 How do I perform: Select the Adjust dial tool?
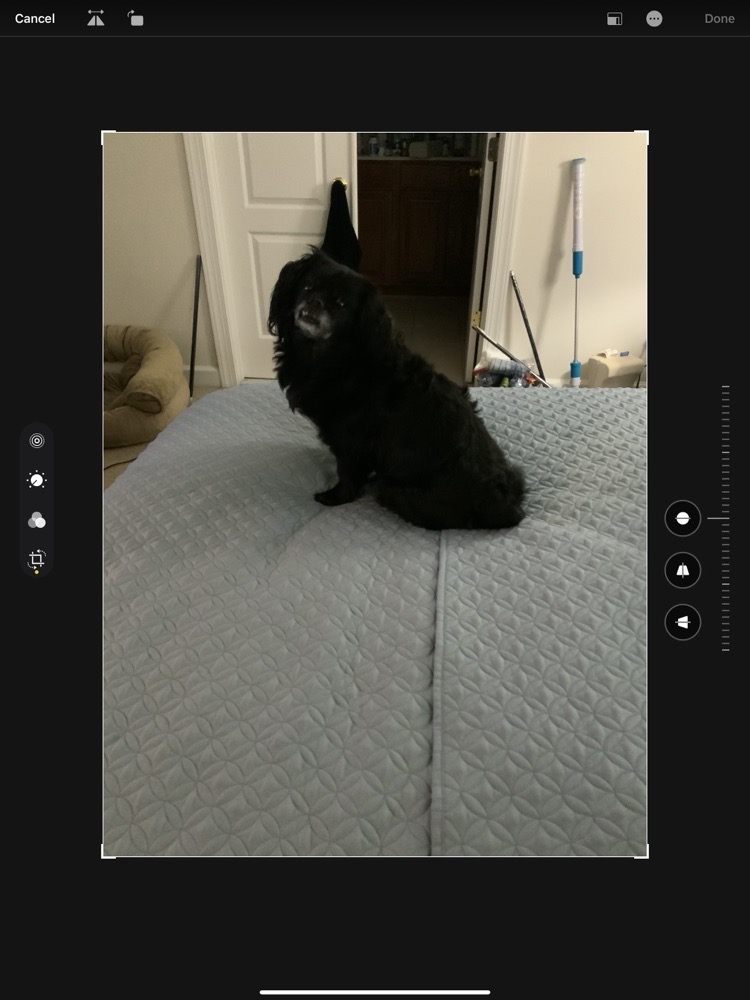[x=36, y=479]
